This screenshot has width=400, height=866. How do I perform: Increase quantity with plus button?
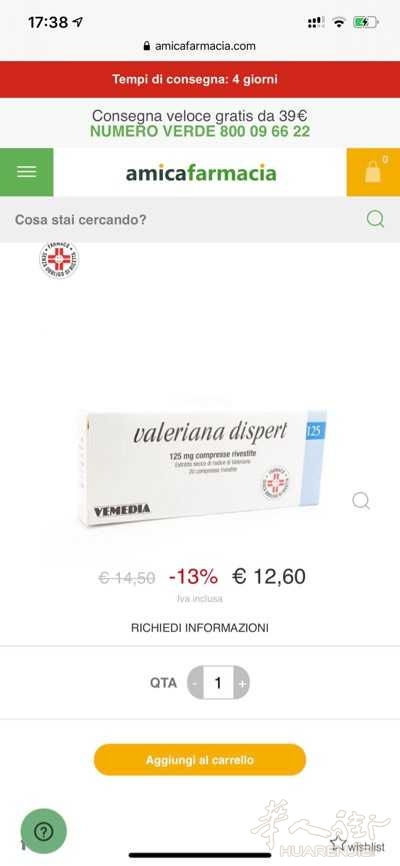click(x=242, y=683)
